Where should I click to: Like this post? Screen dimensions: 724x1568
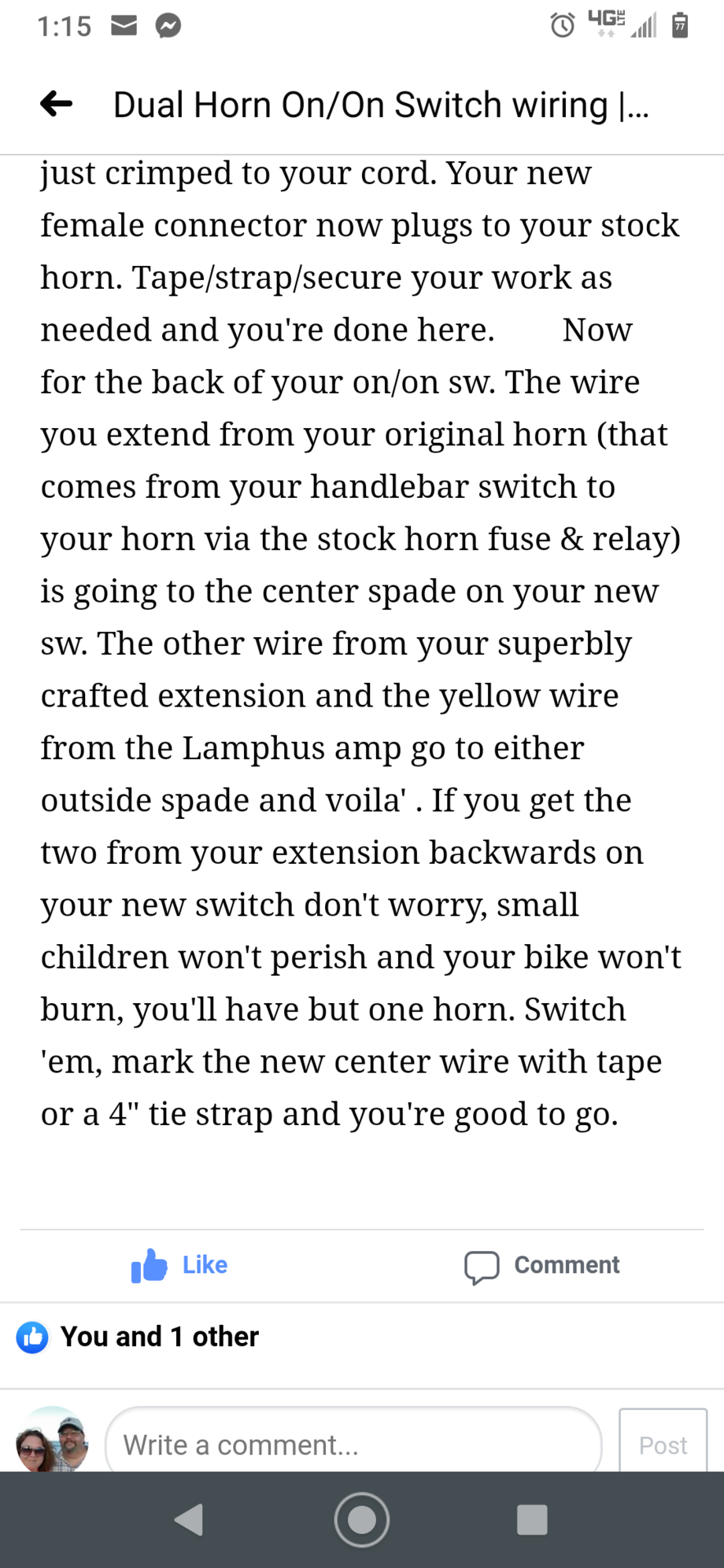click(179, 1265)
